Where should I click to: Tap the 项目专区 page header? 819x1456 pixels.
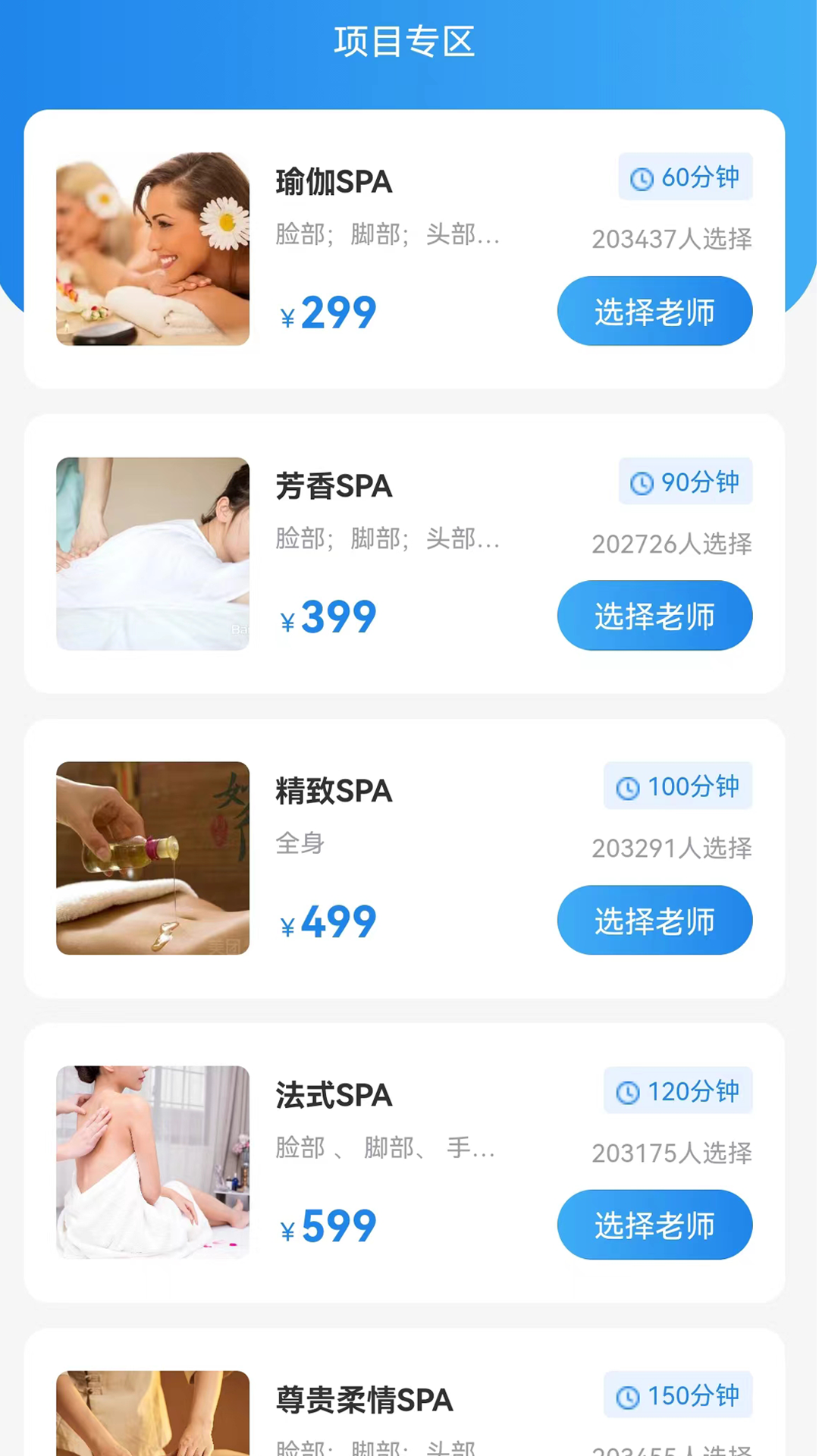pos(405,42)
